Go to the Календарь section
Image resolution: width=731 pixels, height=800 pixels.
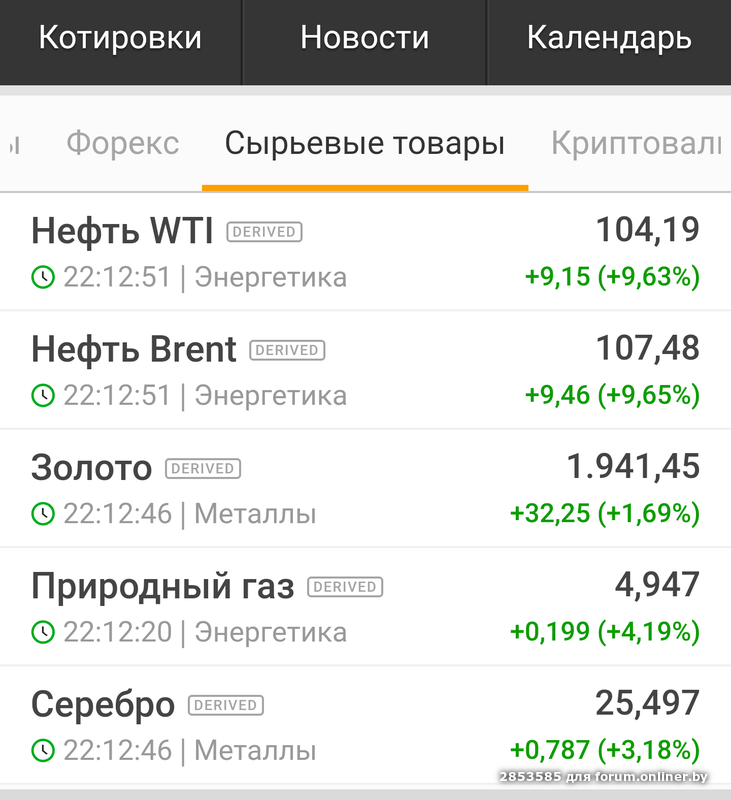pyautogui.click(x=609, y=38)
